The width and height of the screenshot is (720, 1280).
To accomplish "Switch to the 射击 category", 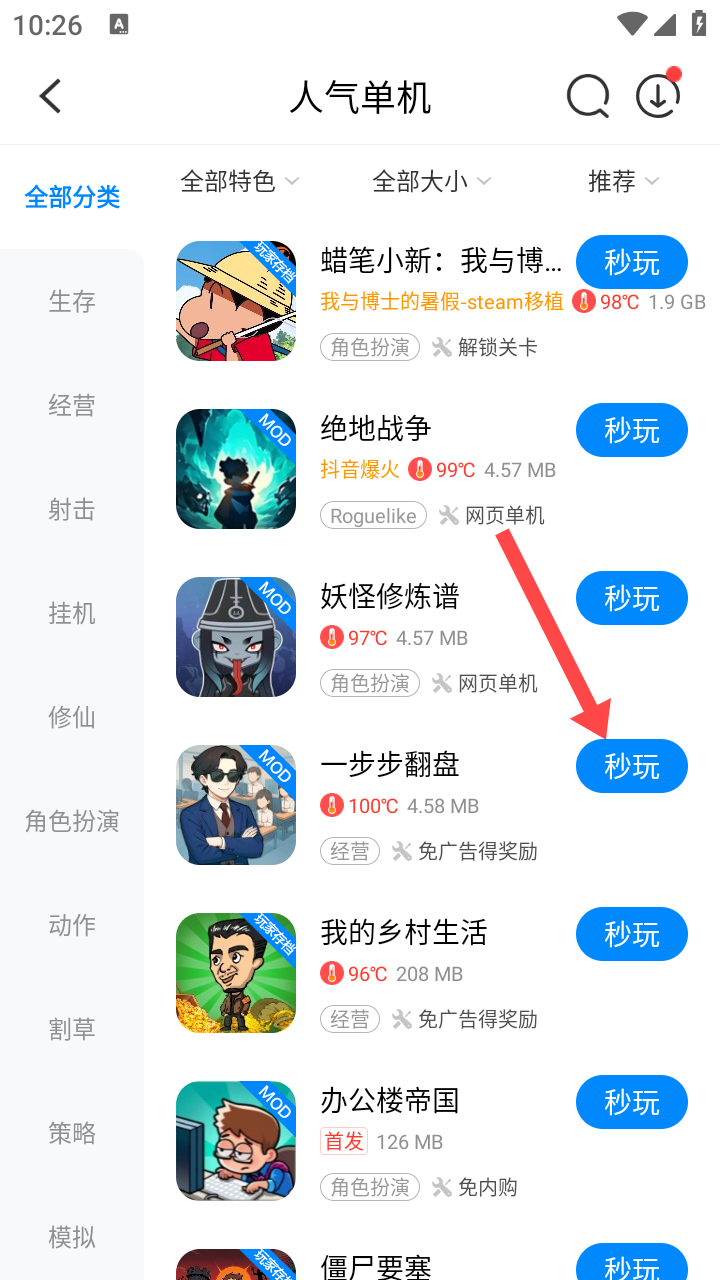I will coord(72,509).
